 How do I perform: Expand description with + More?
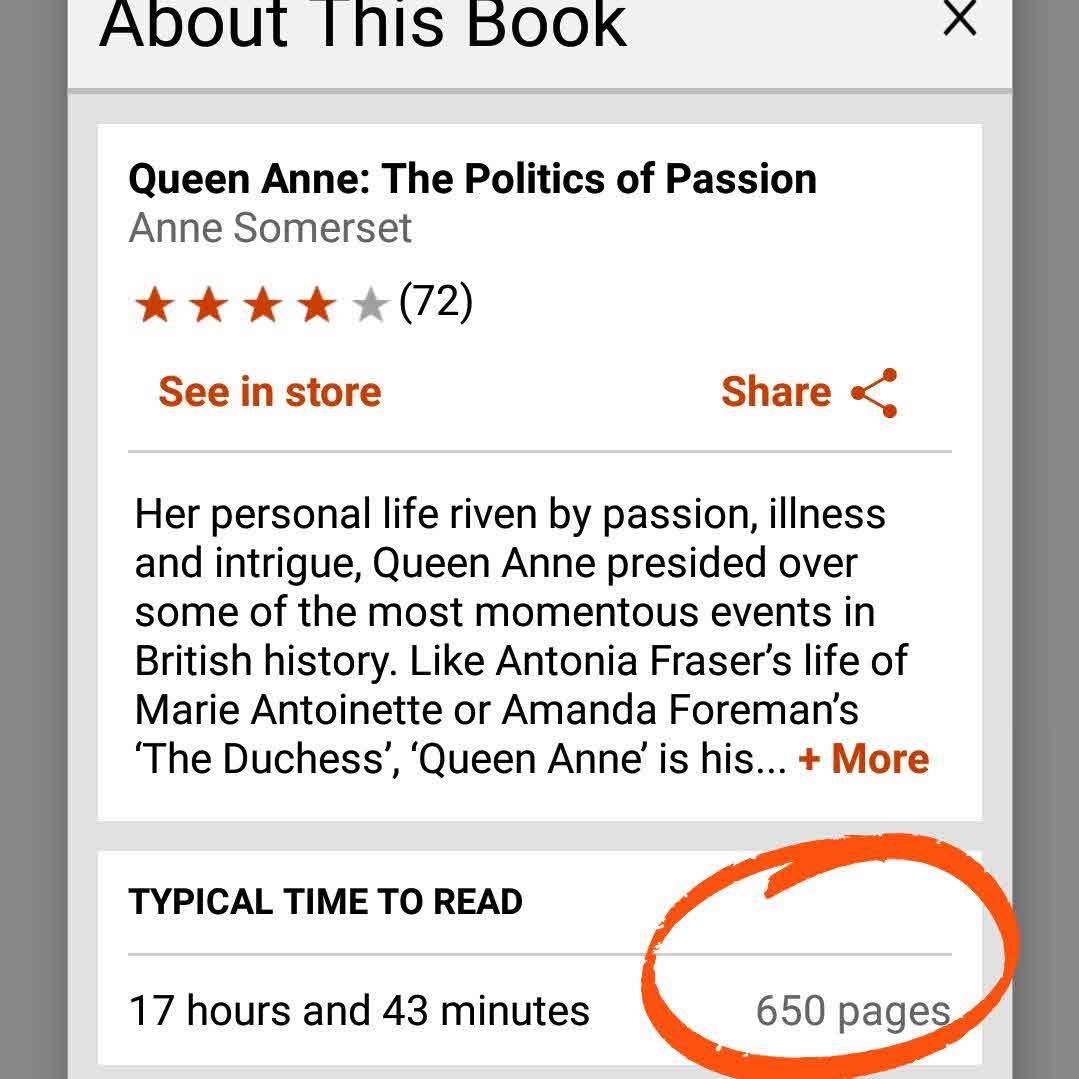[x=864, y=759]
